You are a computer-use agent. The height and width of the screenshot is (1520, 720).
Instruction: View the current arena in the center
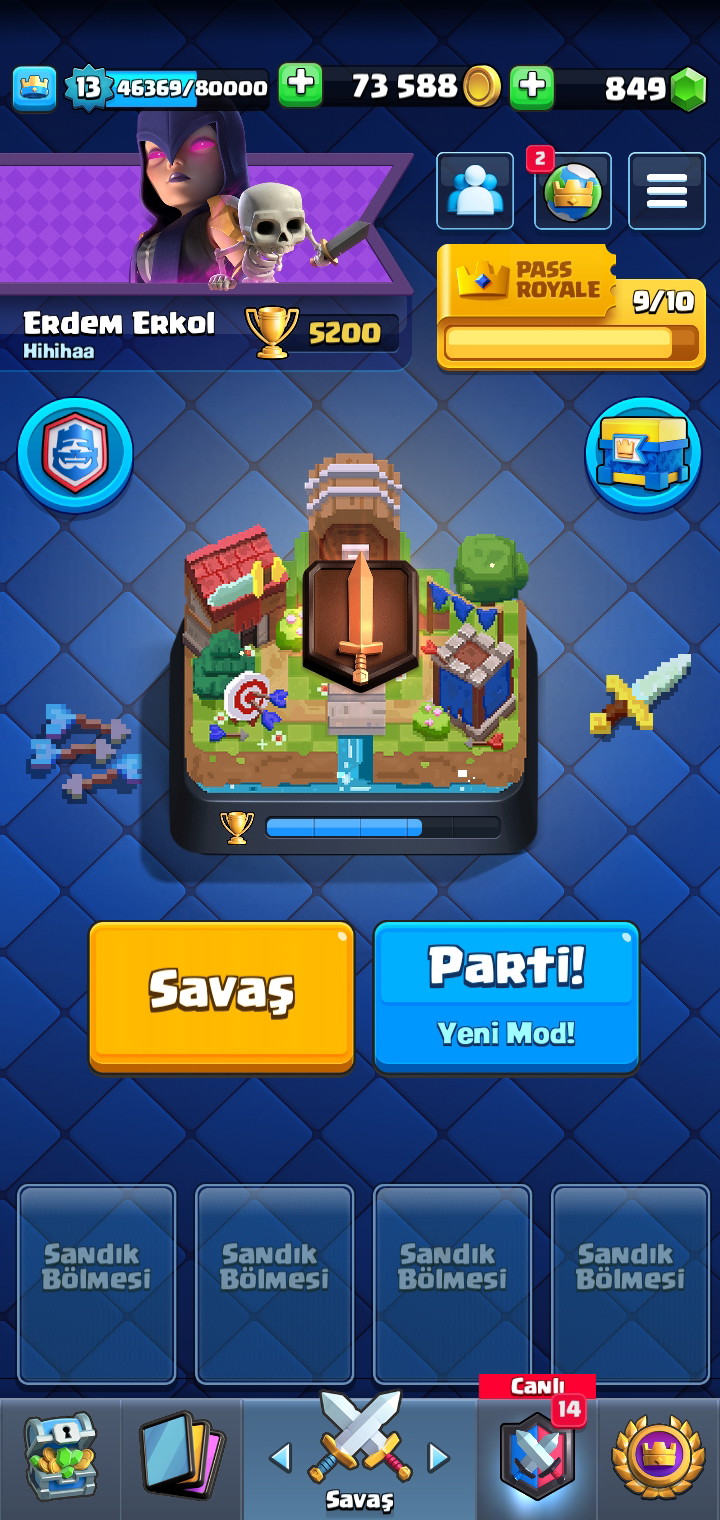[x=354, y=650]
